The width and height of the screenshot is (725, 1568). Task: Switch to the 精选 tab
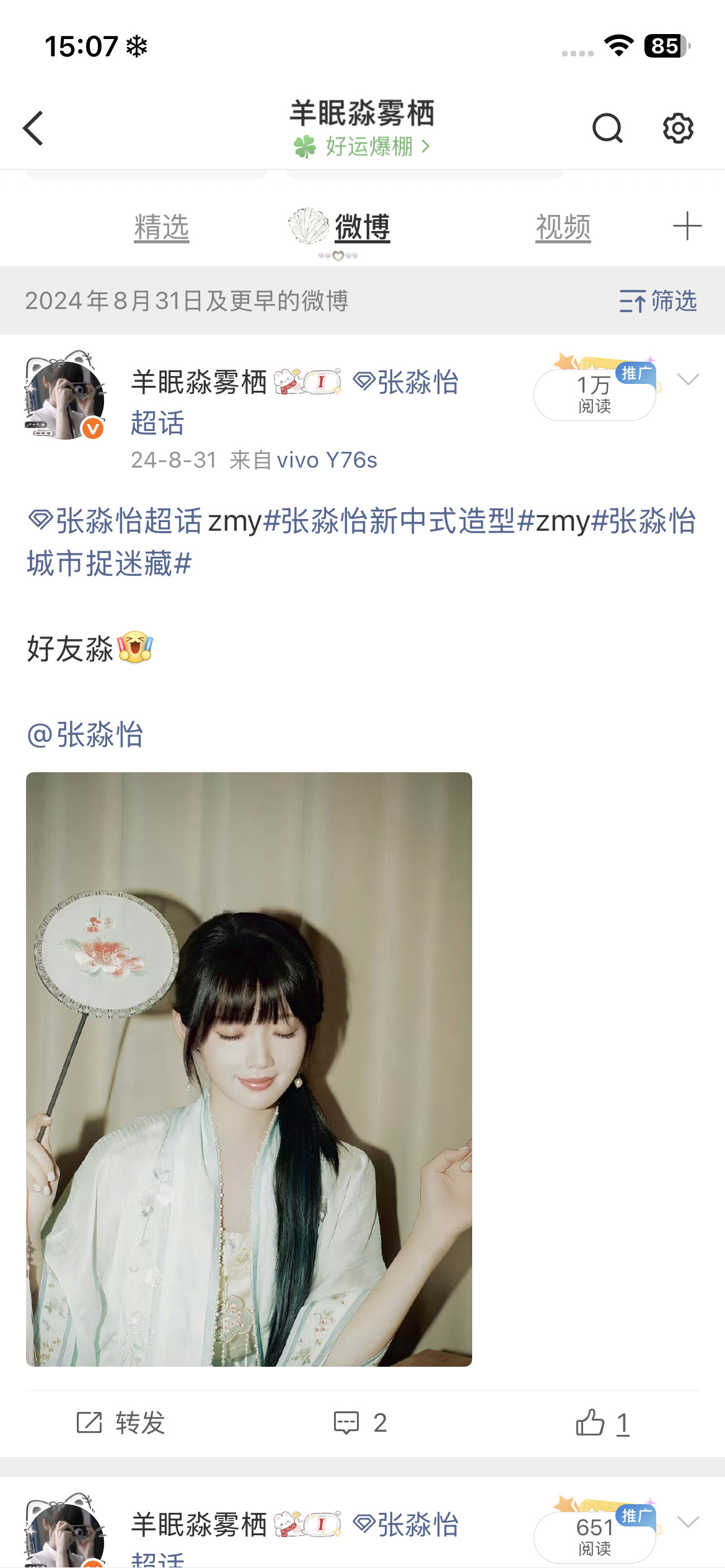pyautogui.click(x=162, y=227)
